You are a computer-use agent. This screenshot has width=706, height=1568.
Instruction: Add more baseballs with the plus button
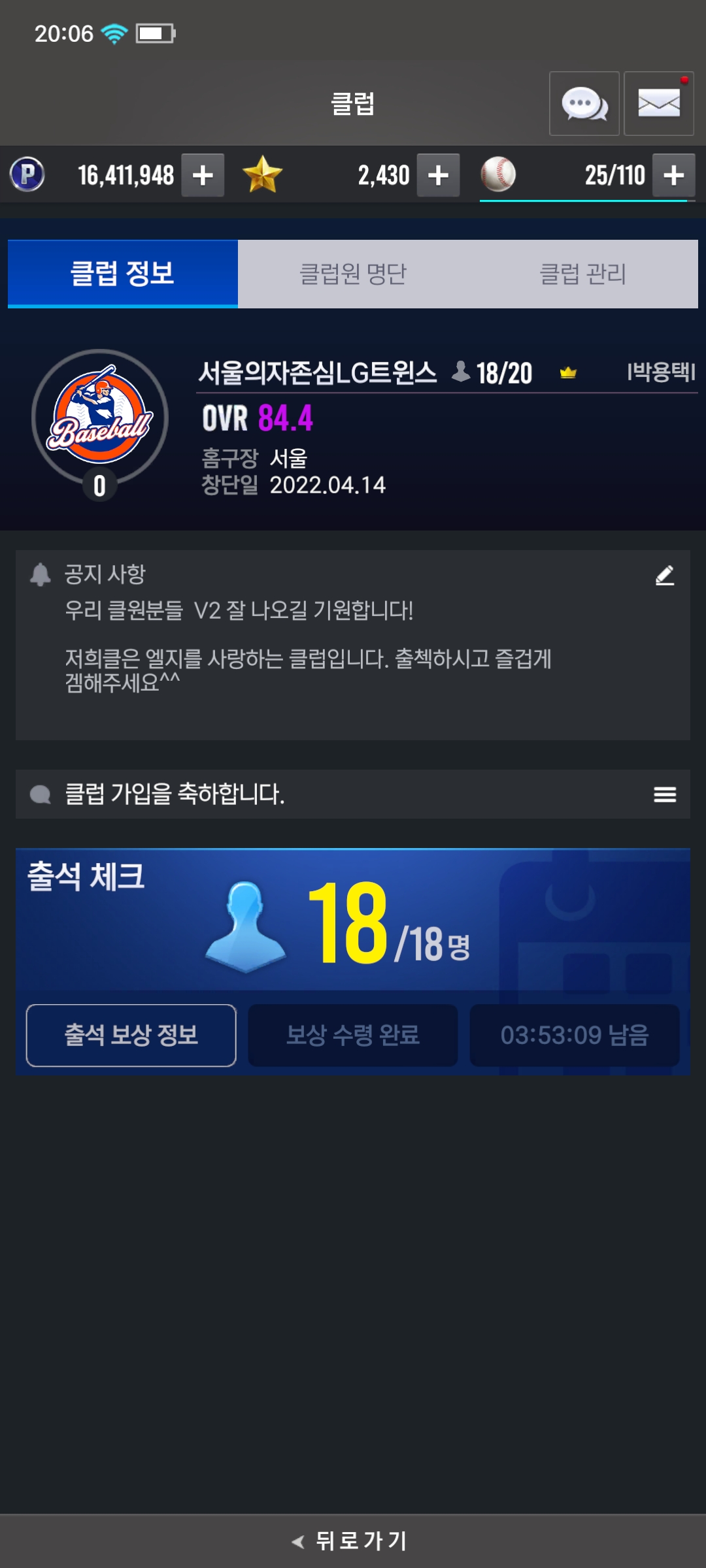tap(673, 175)
